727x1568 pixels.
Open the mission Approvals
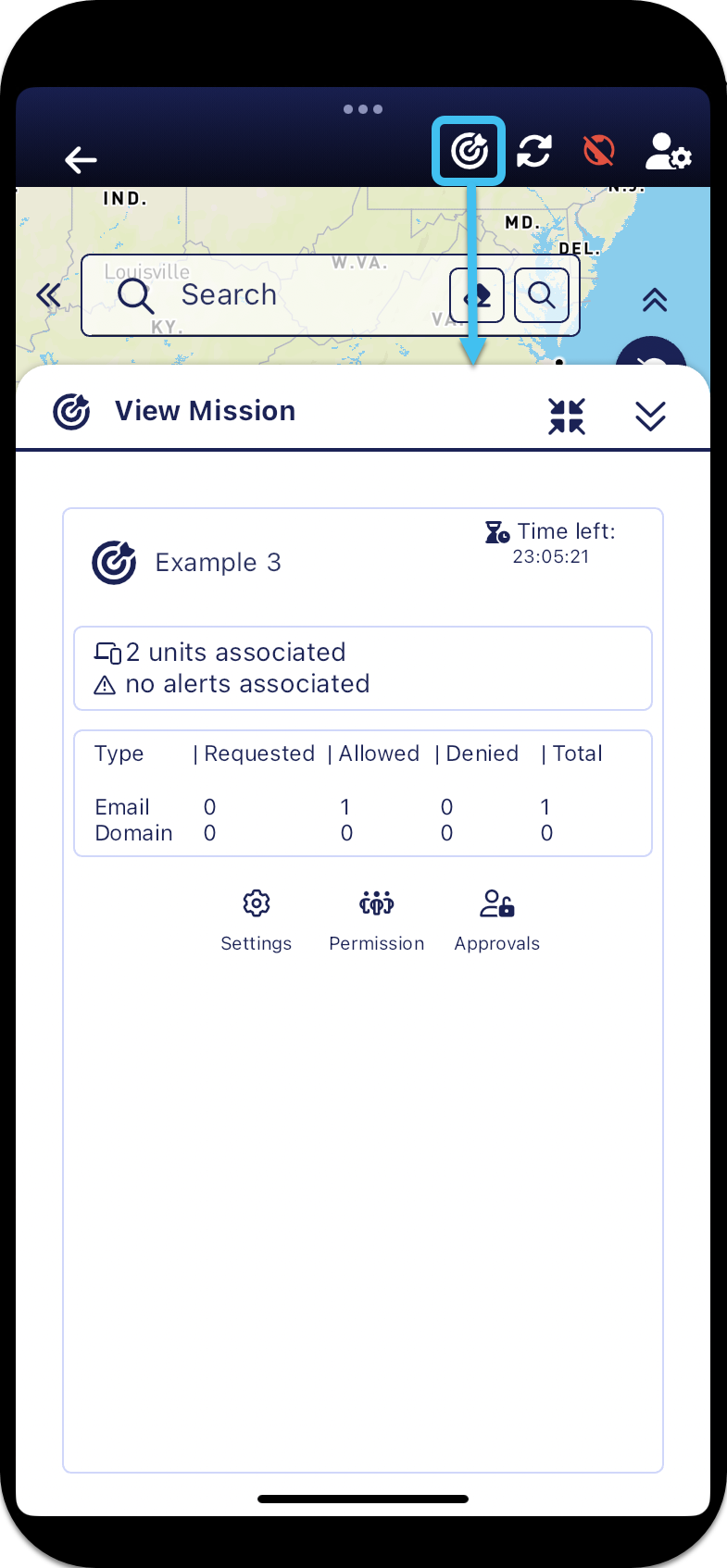[497, 920]
